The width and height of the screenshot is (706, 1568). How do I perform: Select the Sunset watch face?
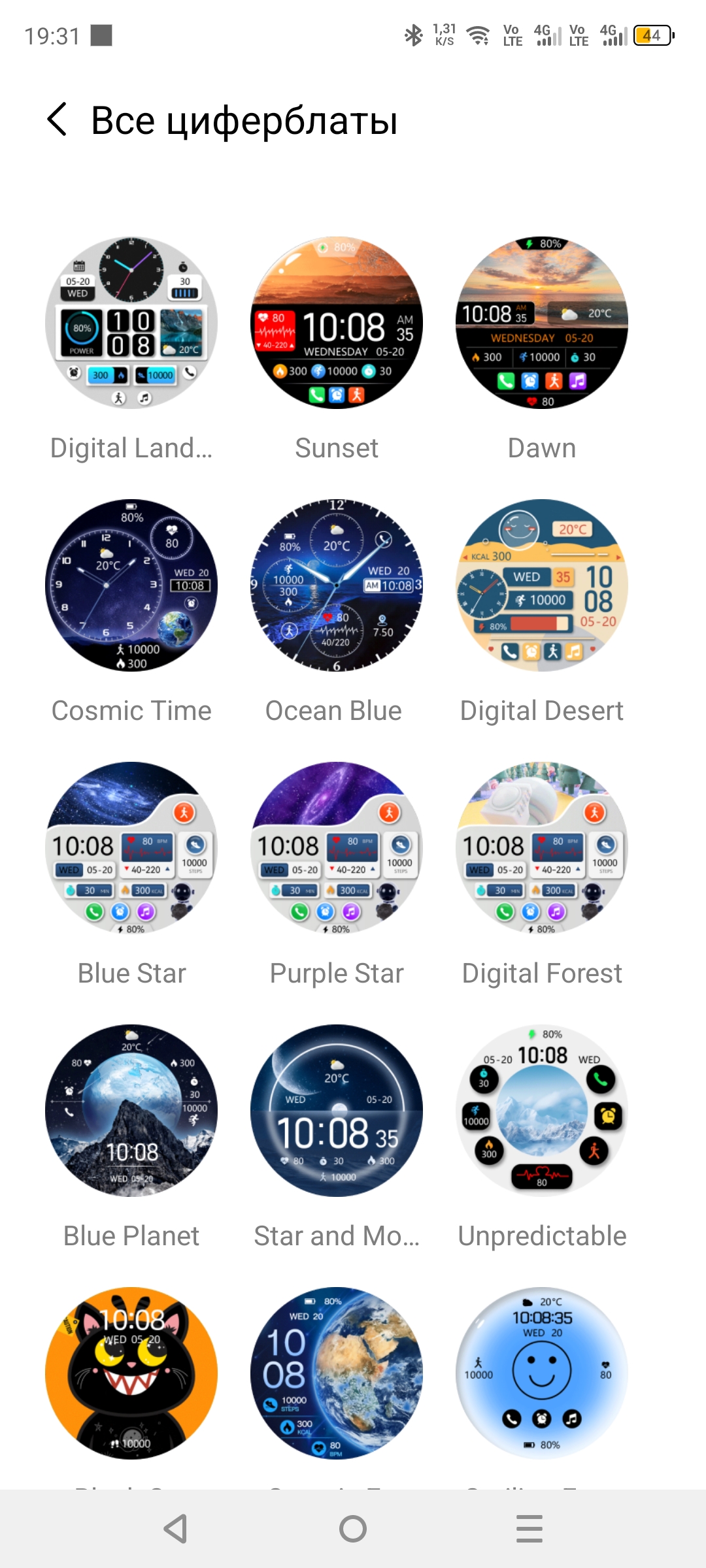[x=337, y=323]
